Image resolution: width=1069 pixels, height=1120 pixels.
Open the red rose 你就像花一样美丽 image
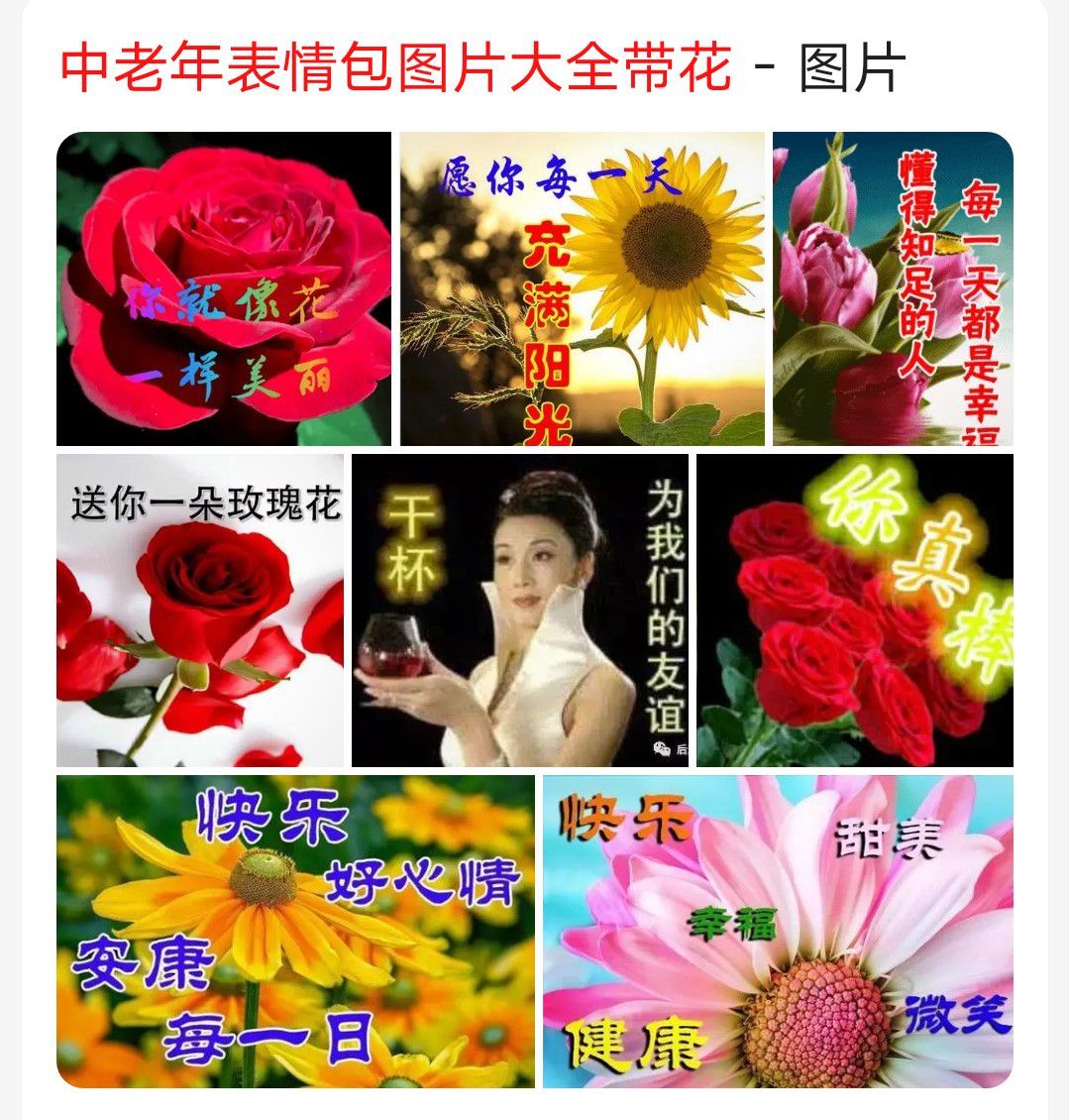coord(224,288)
